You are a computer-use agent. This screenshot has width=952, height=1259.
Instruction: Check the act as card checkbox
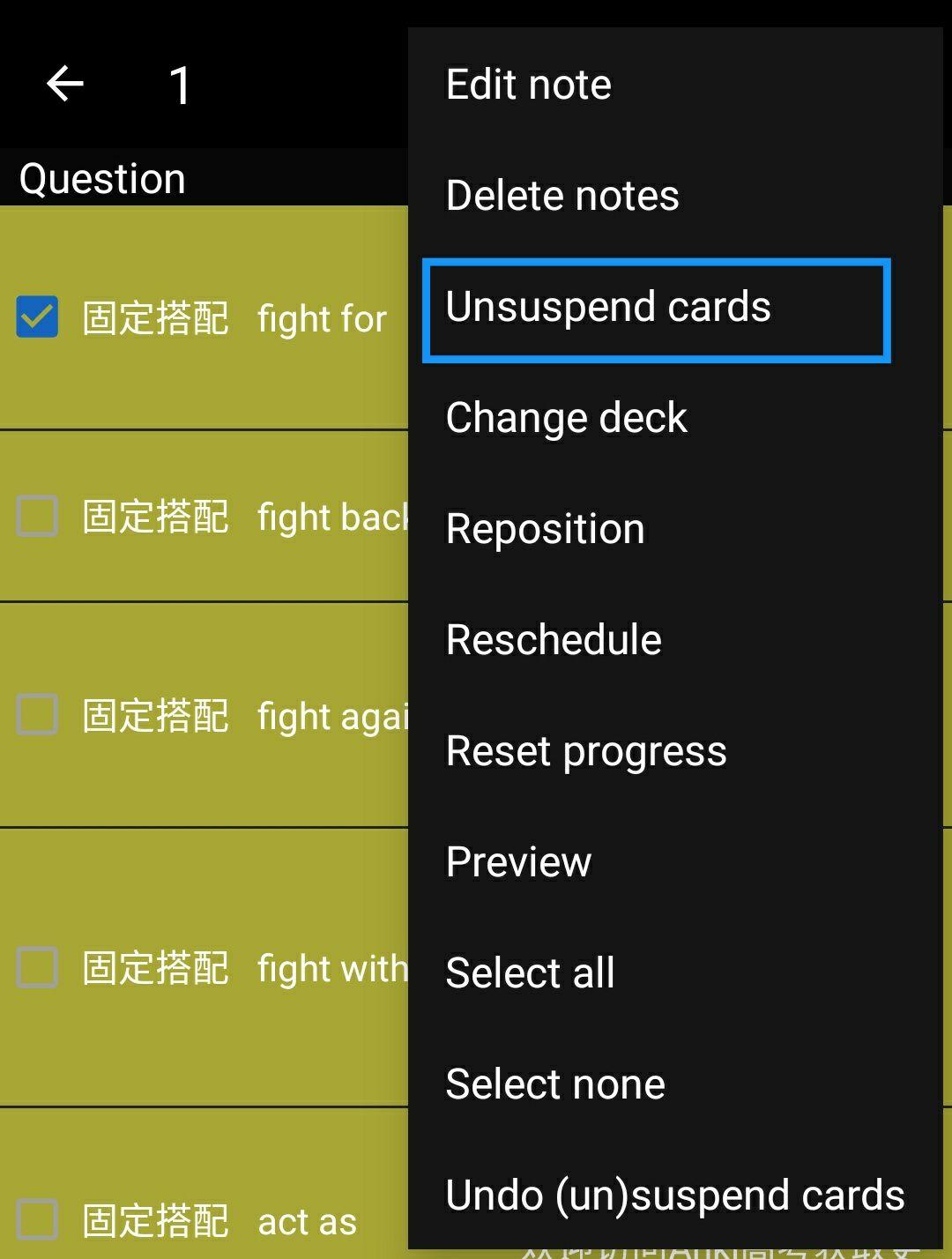[37, 1220]
